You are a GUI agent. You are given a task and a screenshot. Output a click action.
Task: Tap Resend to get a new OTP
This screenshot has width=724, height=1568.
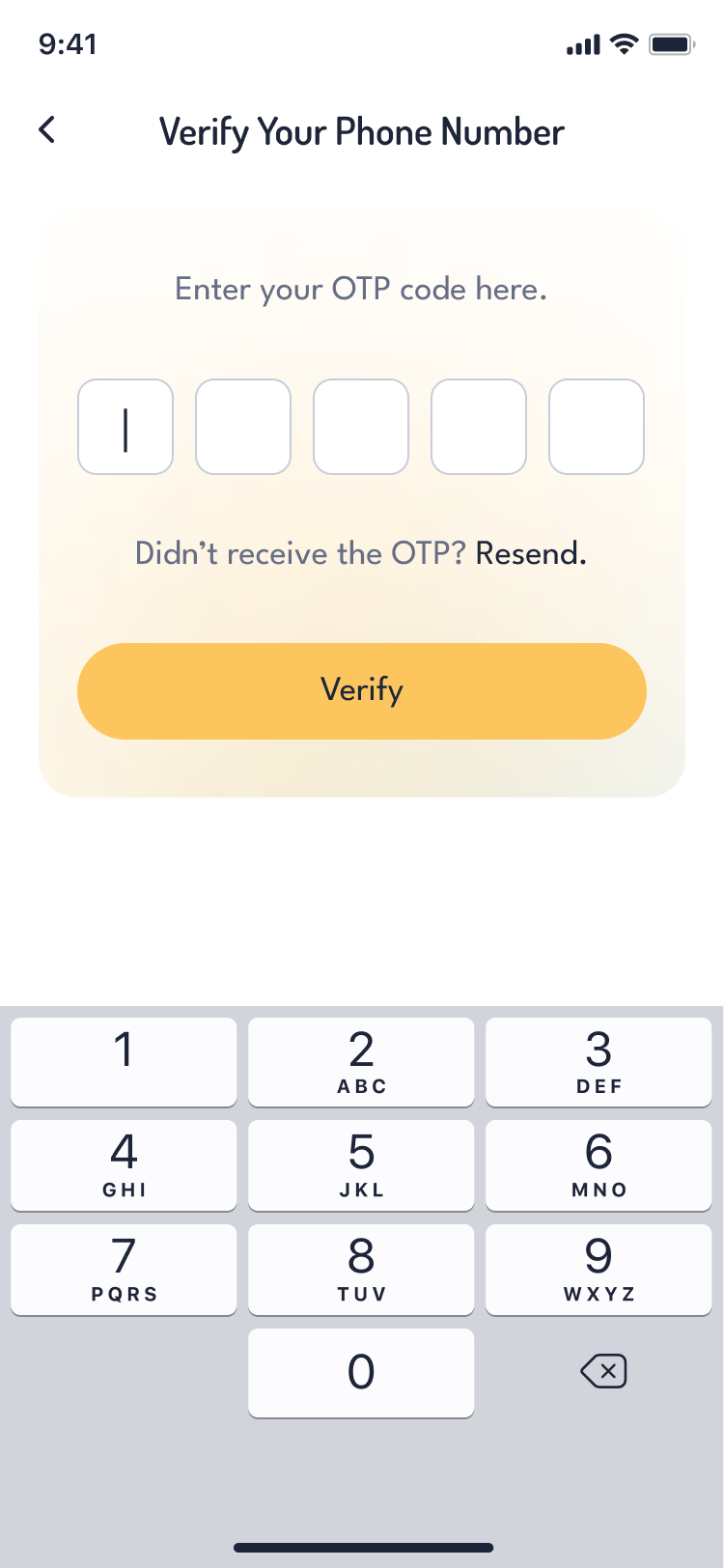pyautogui.click(x=530, y=553)
